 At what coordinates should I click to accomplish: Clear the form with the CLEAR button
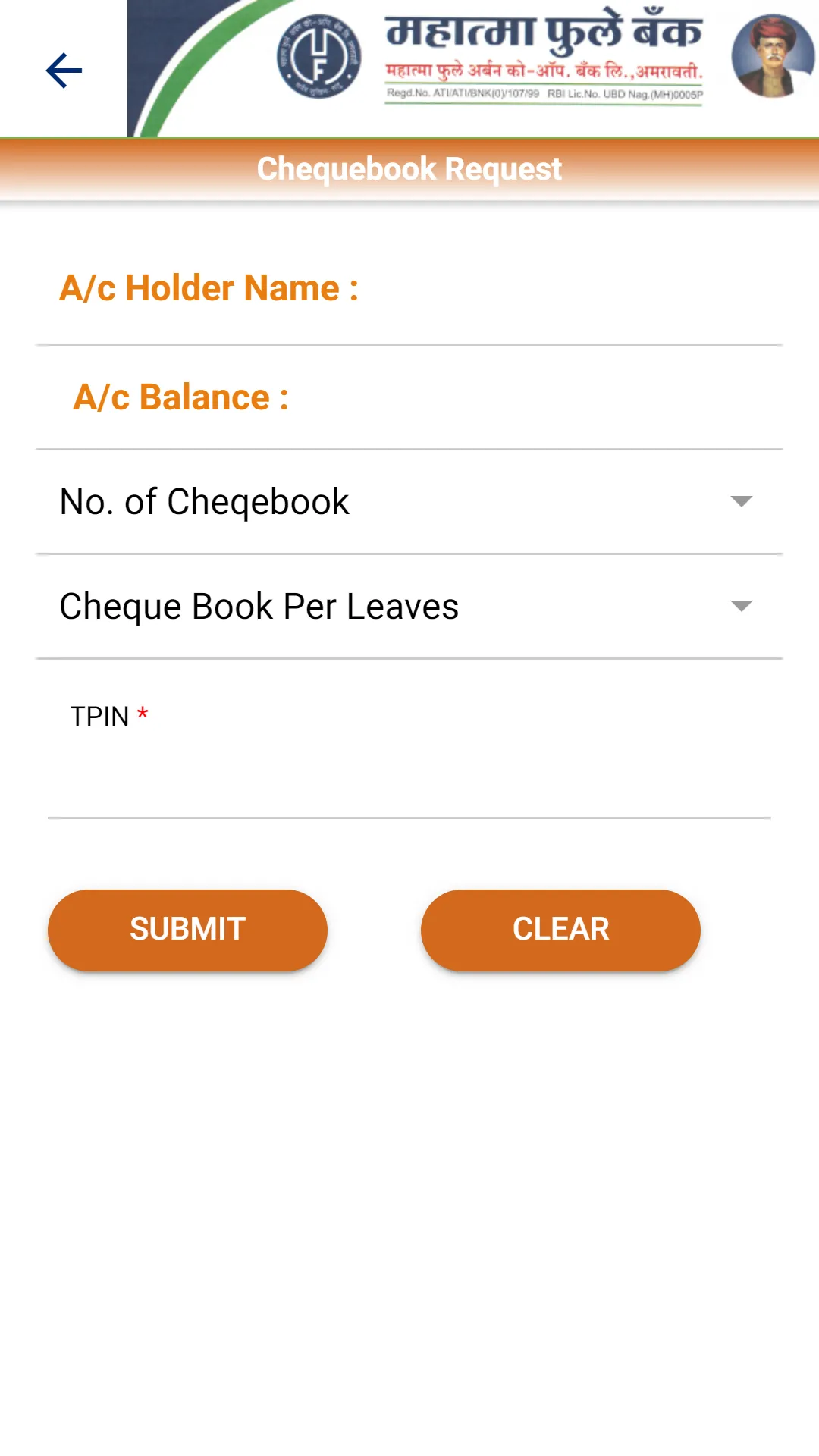(560, 930)
